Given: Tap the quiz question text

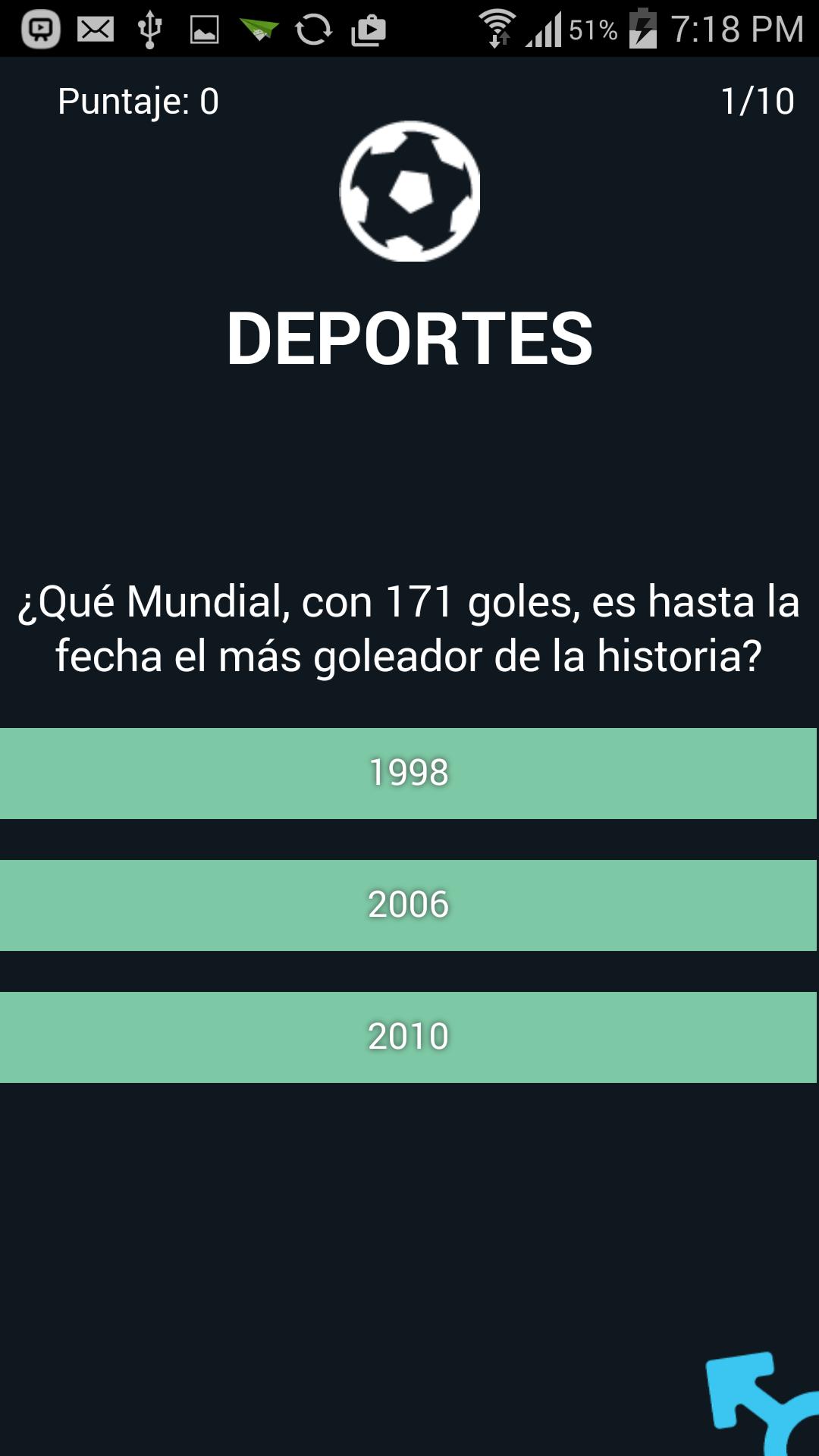Looking at the screenshot, I should [x=409, y=629].
